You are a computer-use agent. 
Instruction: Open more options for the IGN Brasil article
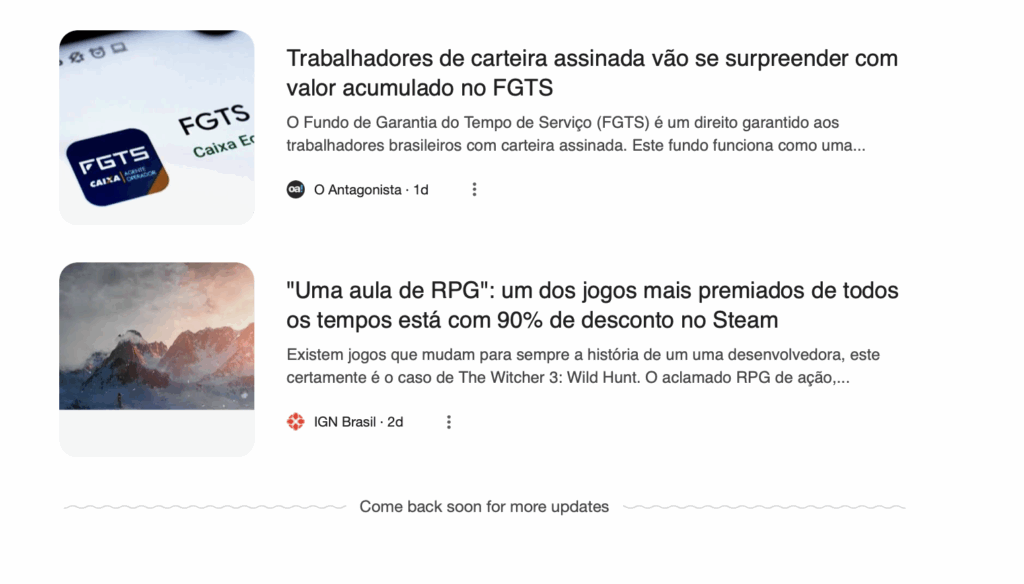[449, 422]
